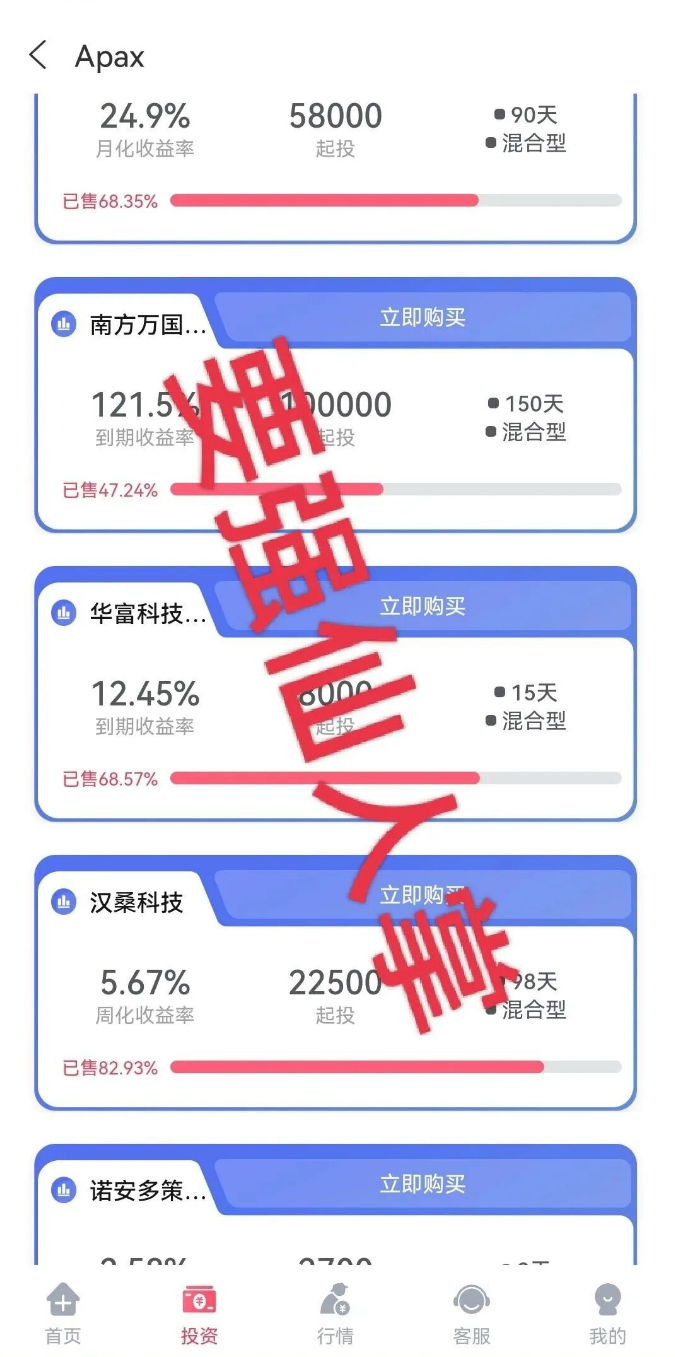Tap 立即购买 on 诺安多策 card
The height and width of the screenshot is (1357, 675).
422,1185
